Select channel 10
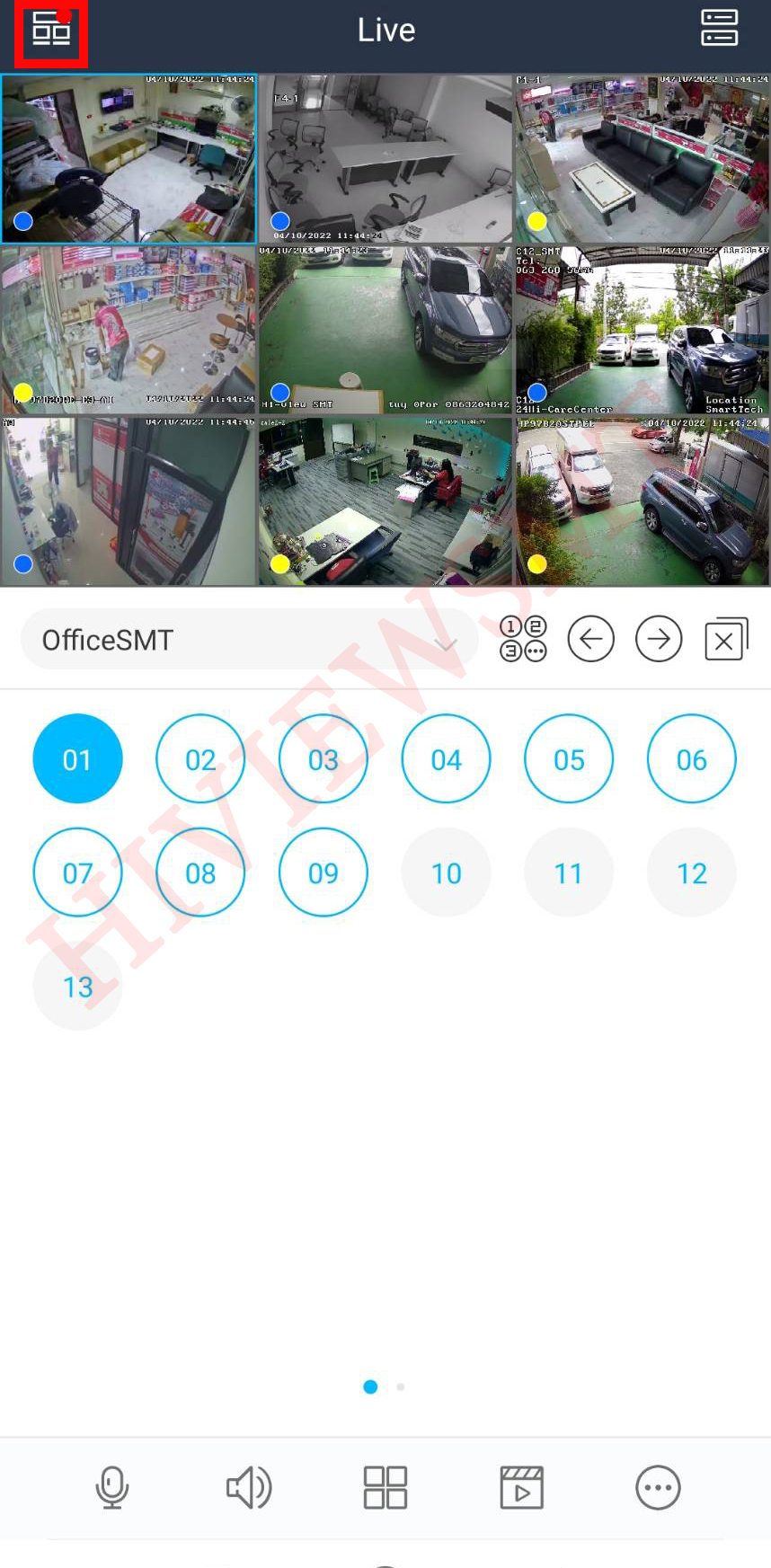This screenshot has height=1568, width=771. 446,873
